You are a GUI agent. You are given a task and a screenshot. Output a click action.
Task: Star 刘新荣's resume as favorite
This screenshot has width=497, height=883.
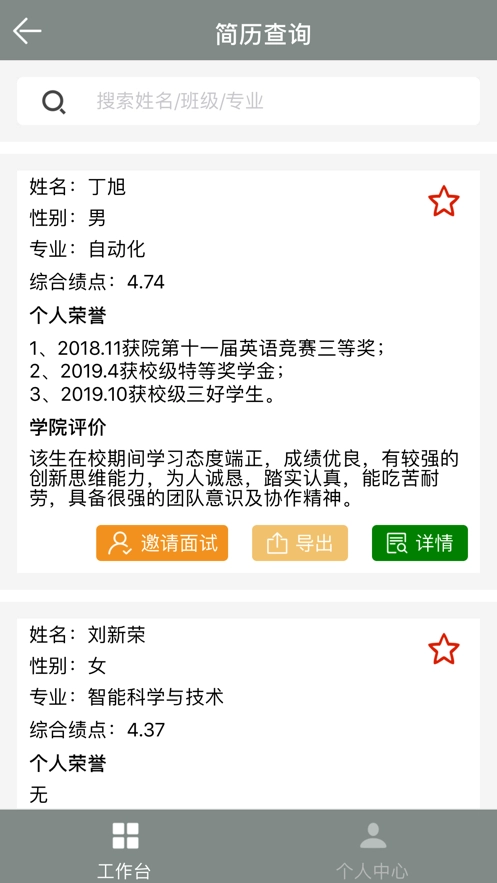[444, 649]
